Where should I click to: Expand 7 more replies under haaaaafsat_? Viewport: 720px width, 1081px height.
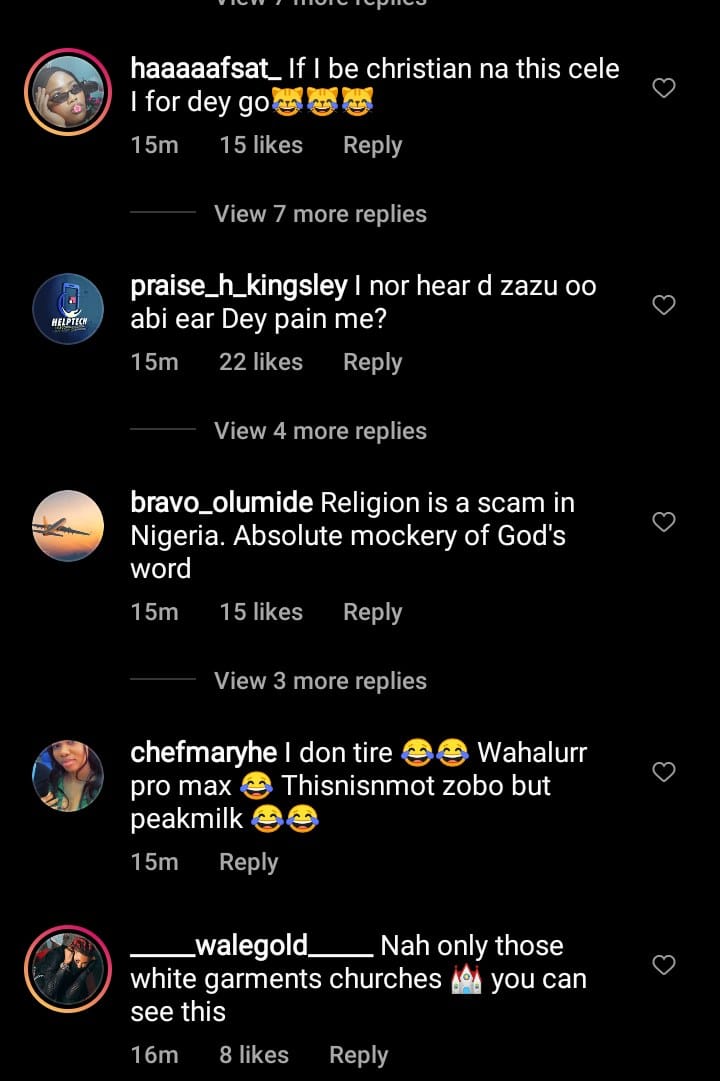(x=320, y=214)
